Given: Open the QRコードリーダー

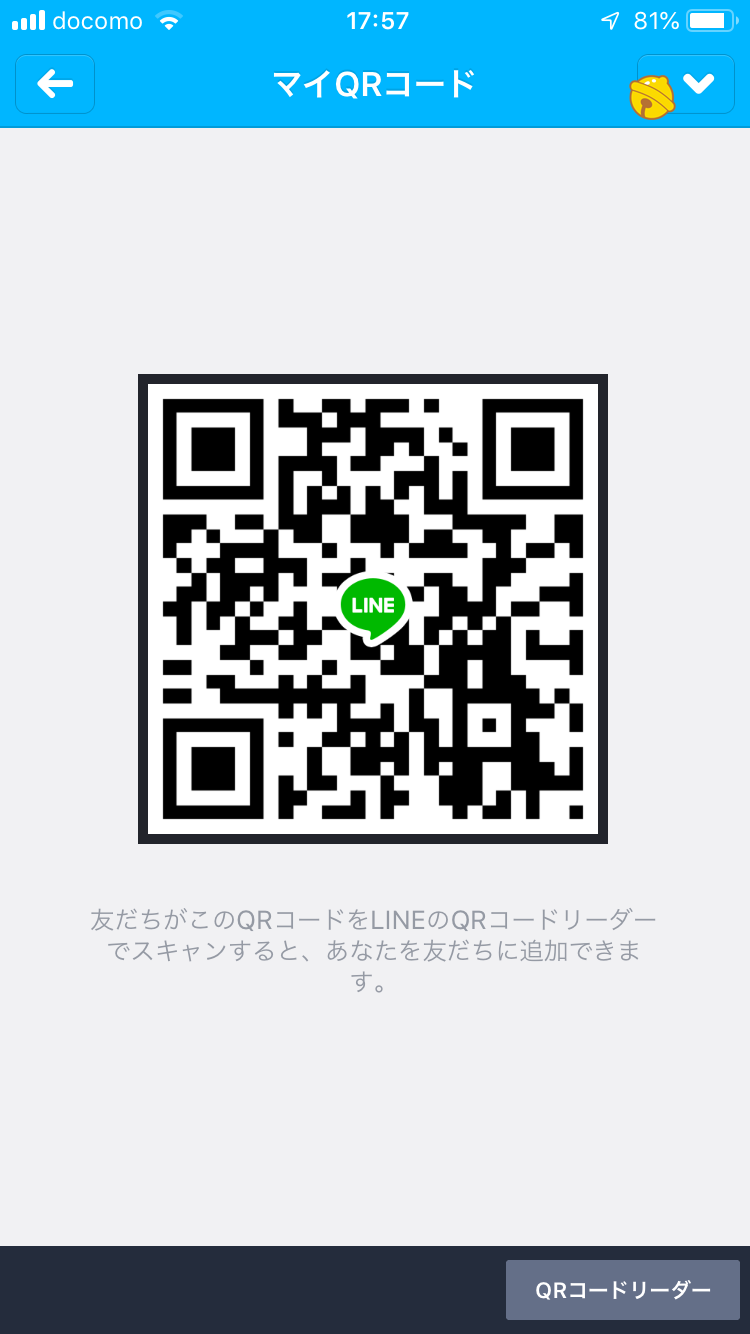Looking at the screenshot, I should pos(622,1290).
